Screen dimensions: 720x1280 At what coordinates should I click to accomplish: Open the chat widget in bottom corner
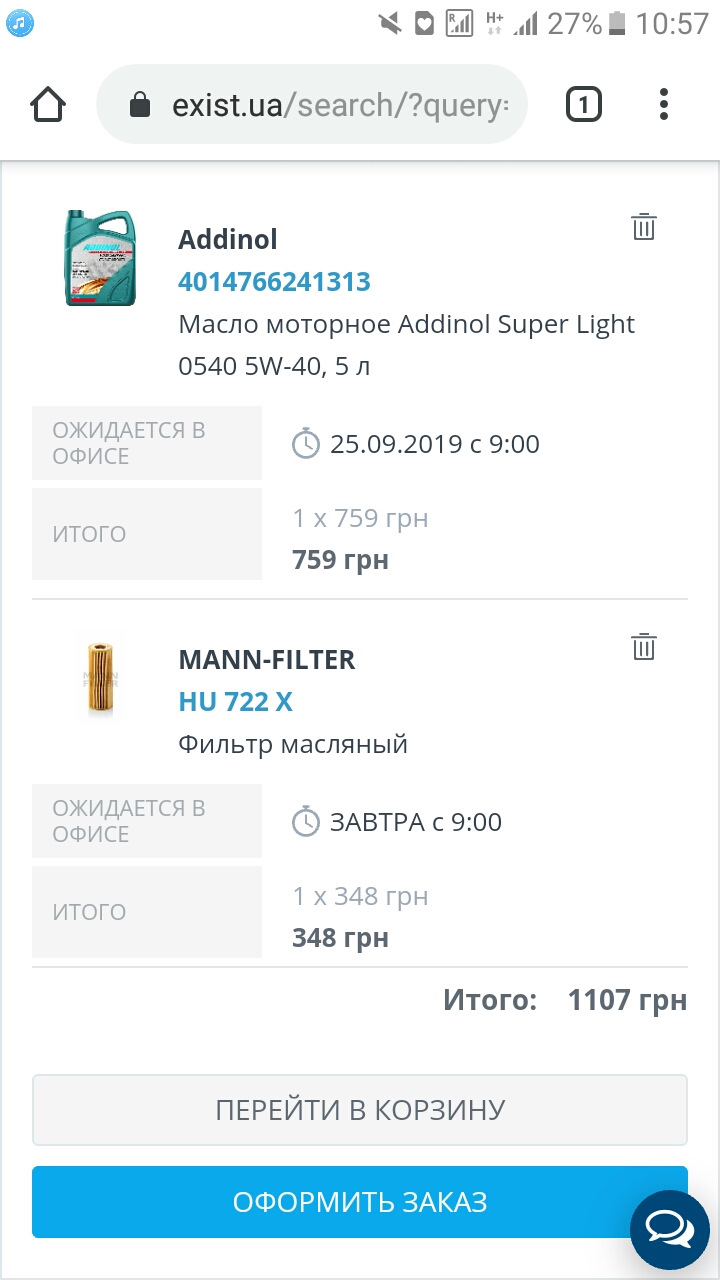(669, 1229)
